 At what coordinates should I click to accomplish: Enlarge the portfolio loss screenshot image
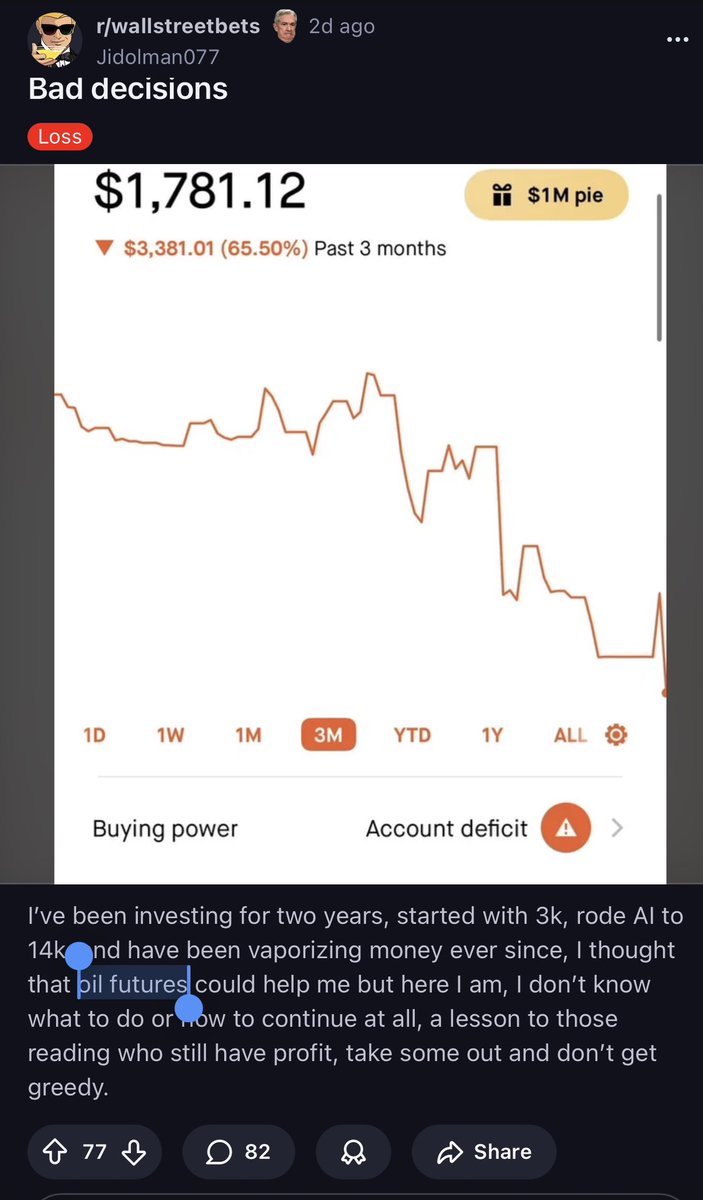tap(358, 520)
